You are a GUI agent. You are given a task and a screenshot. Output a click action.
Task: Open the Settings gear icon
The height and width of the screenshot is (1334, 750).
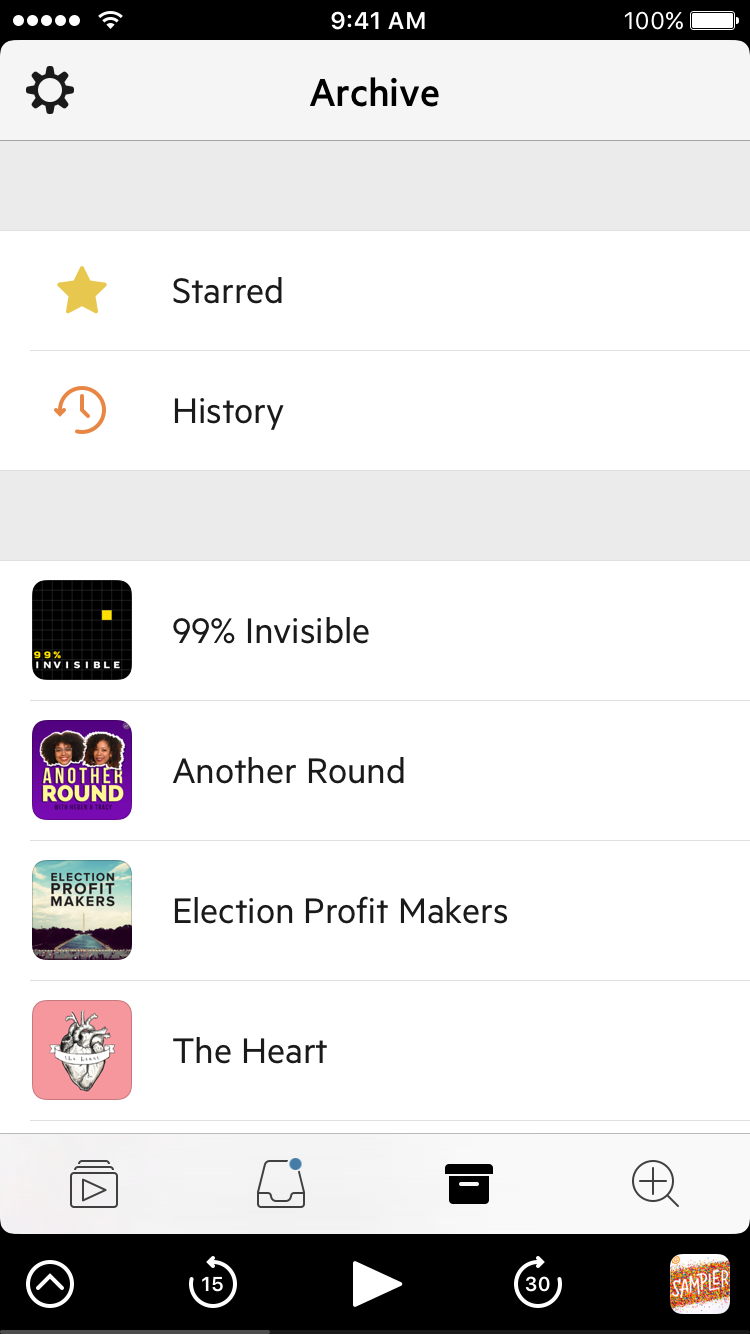tap(49, 89)
